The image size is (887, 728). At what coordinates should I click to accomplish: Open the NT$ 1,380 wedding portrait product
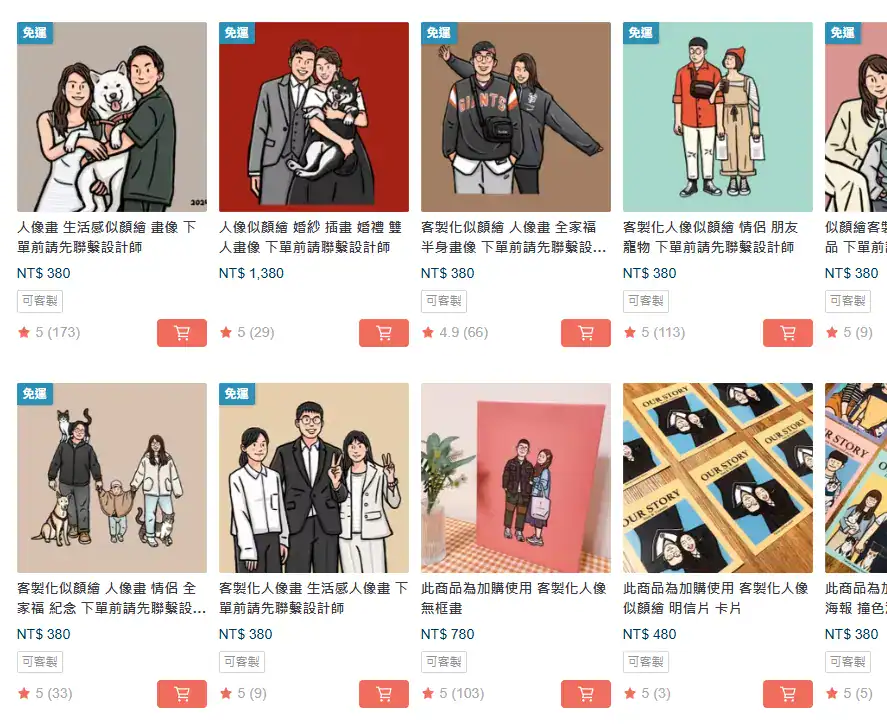314,117
